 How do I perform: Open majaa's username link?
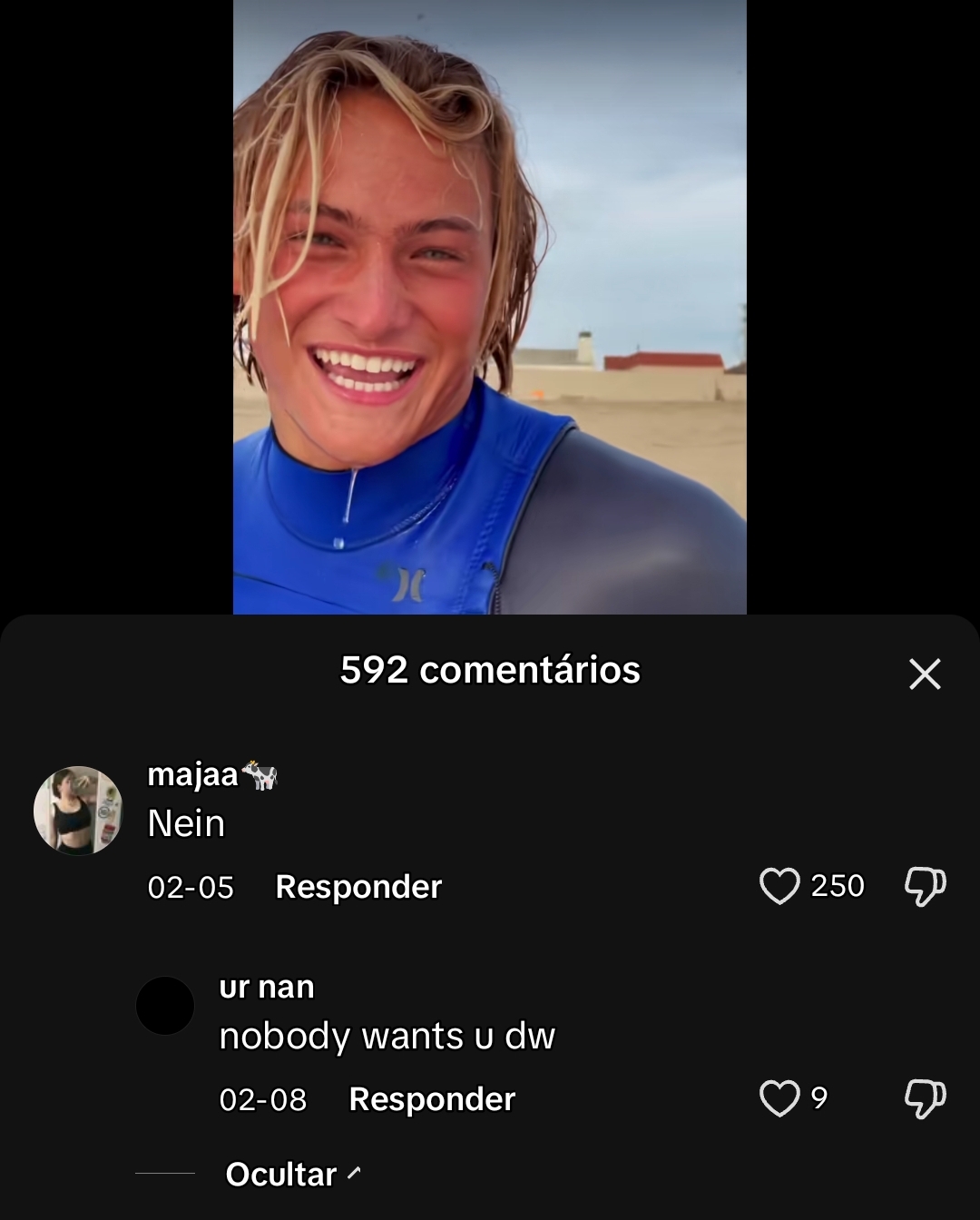(192, 774)
